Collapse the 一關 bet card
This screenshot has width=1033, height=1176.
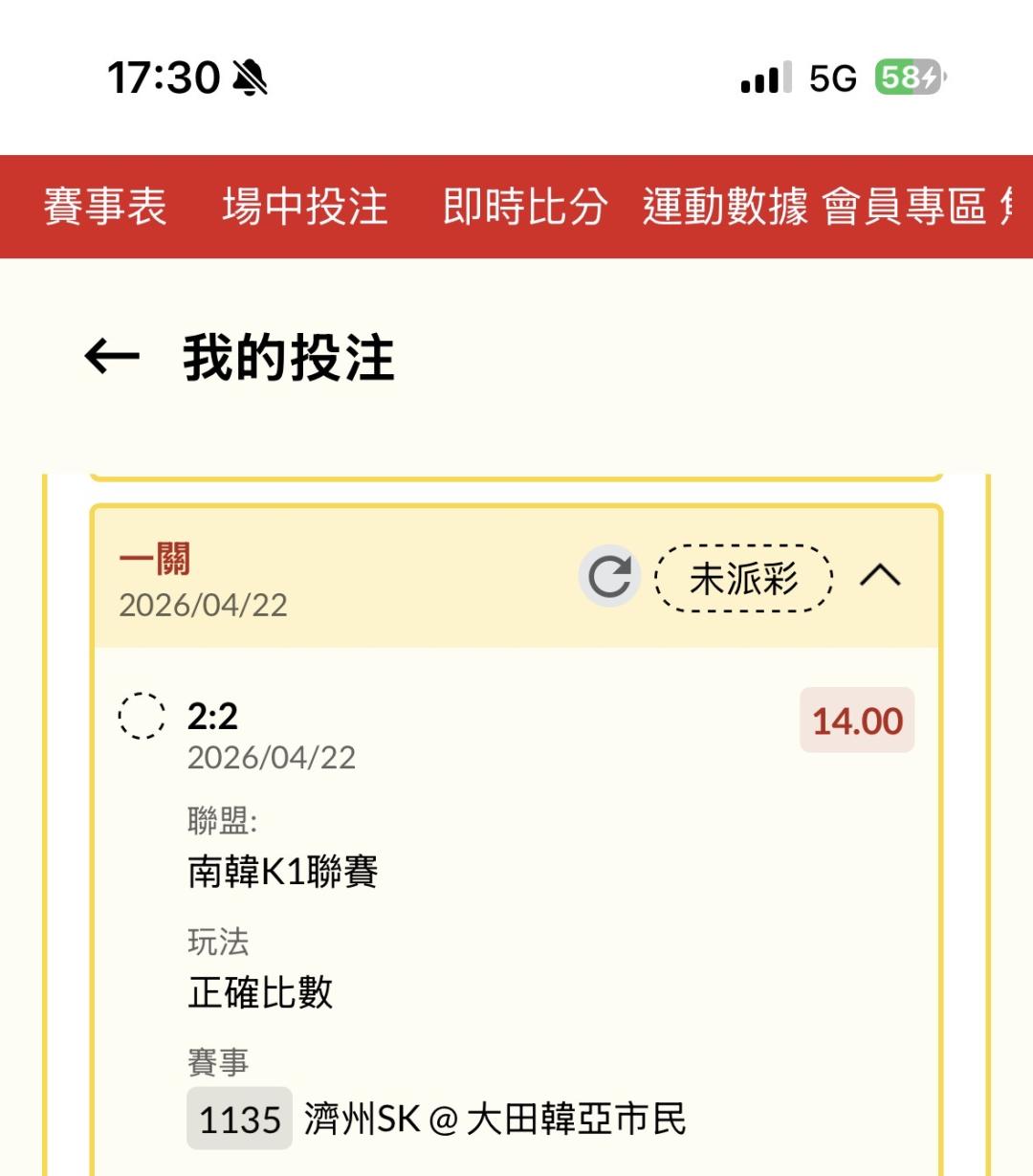coord(880,576)
